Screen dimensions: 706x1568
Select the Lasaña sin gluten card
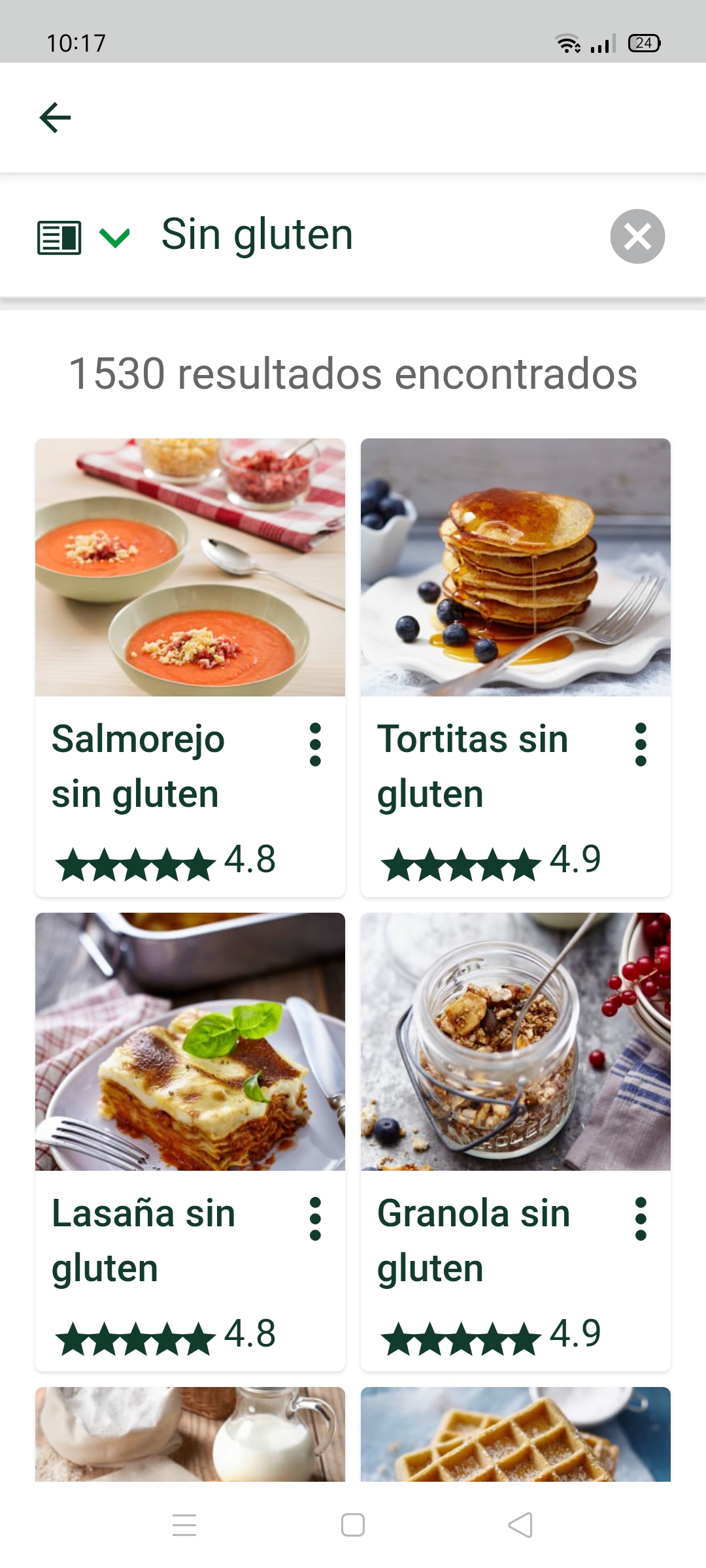click(190, 1041)
